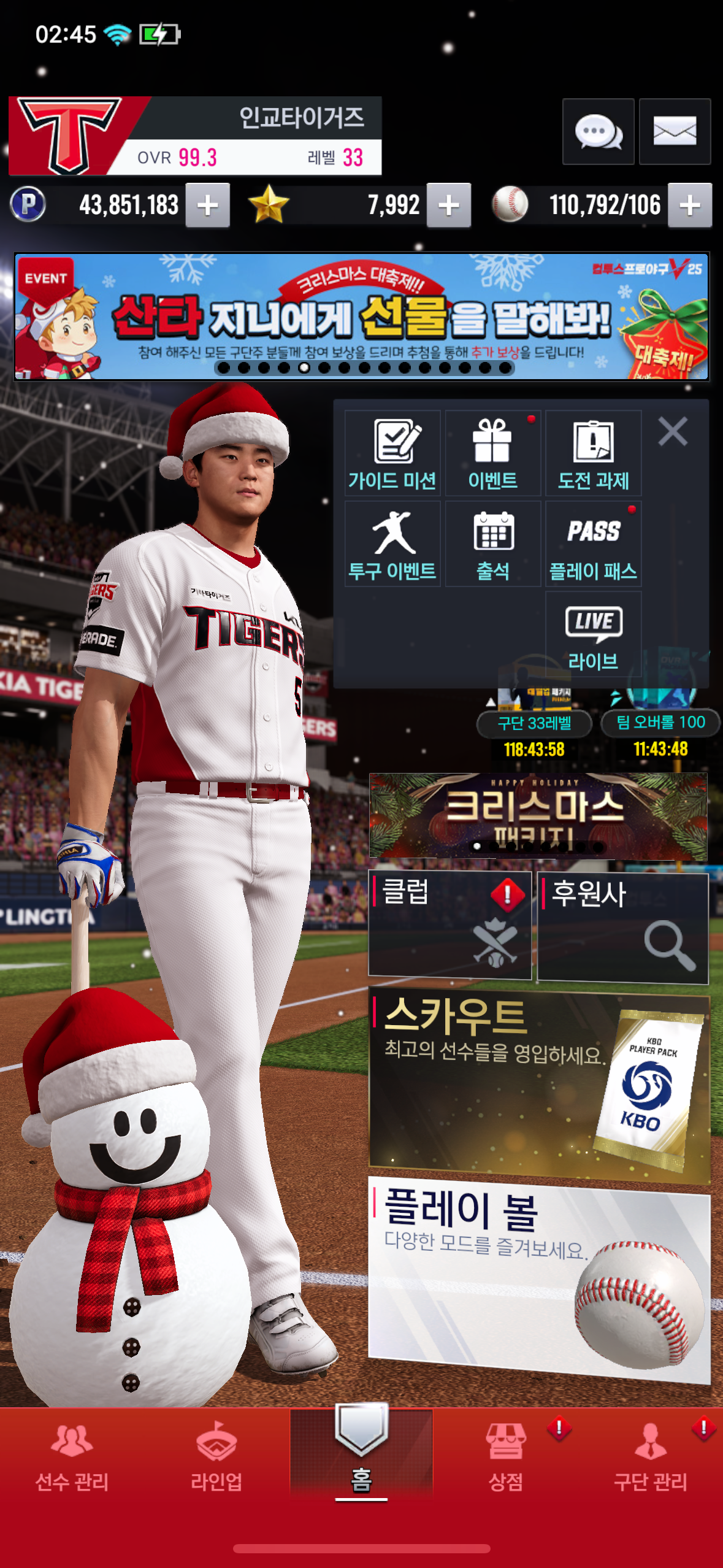
Task: Tap plus button beside baseball count 110,792/106
Action: coord(690,206)
